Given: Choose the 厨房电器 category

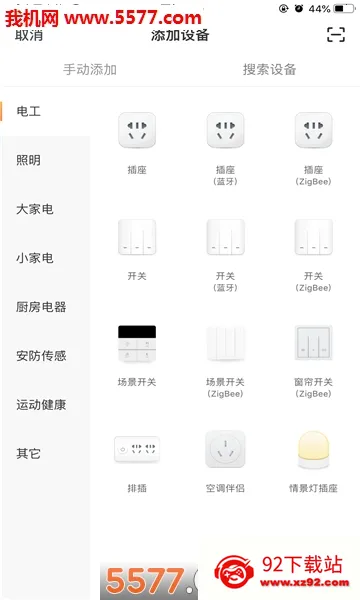Looking at the screenshot, I should pyautogui.click(x=41, y=307).
